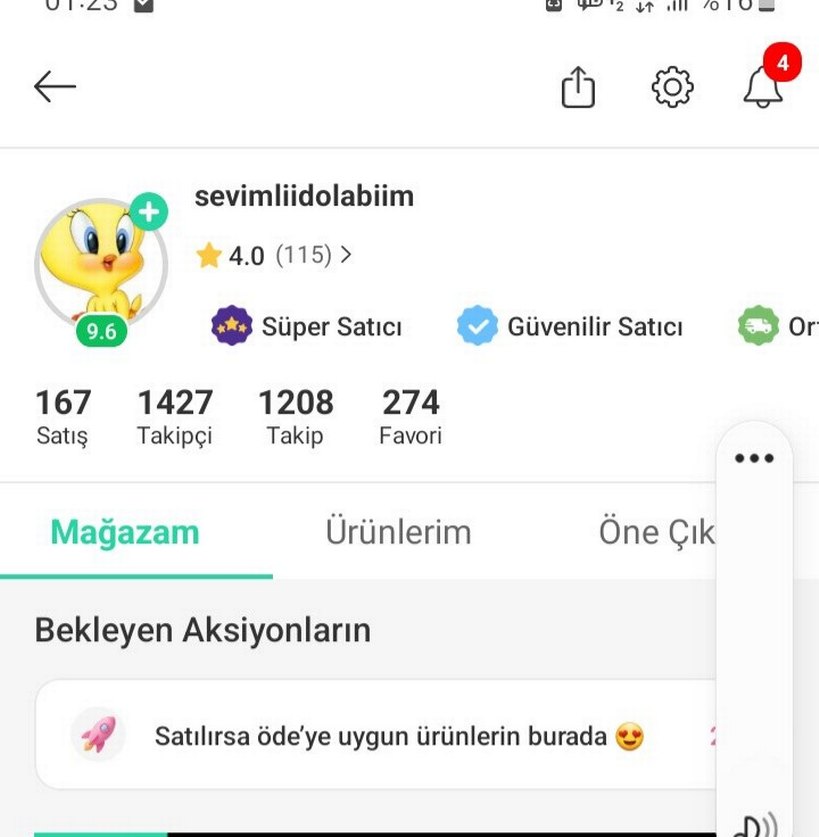The image size is (819, 837).
Task: Open the notifications bell
Action: click(x=763, y=88)
